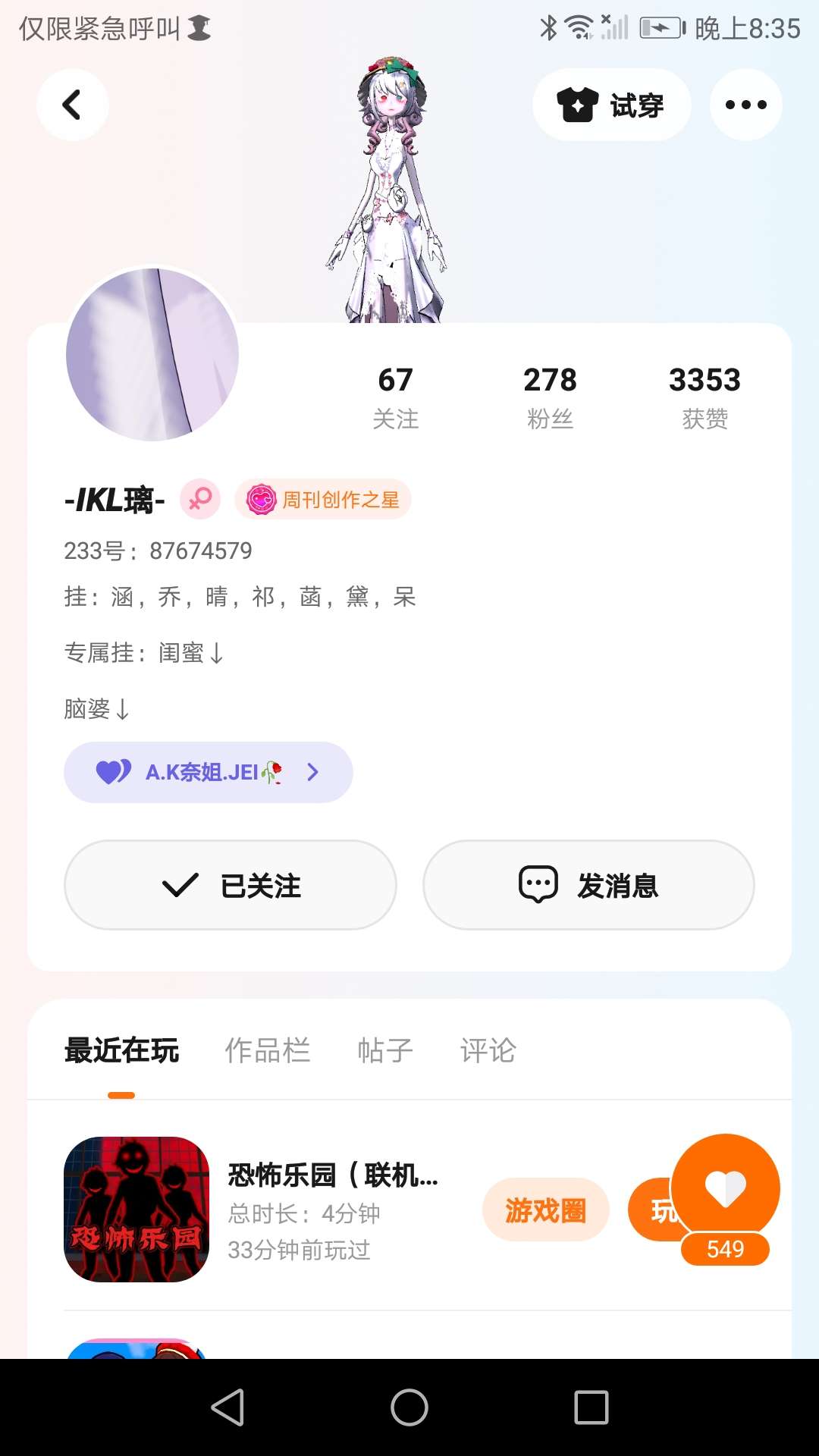Select the 最近在玩 tab
This screenshot has height=1456, width=819.
tap(121, 1051)
